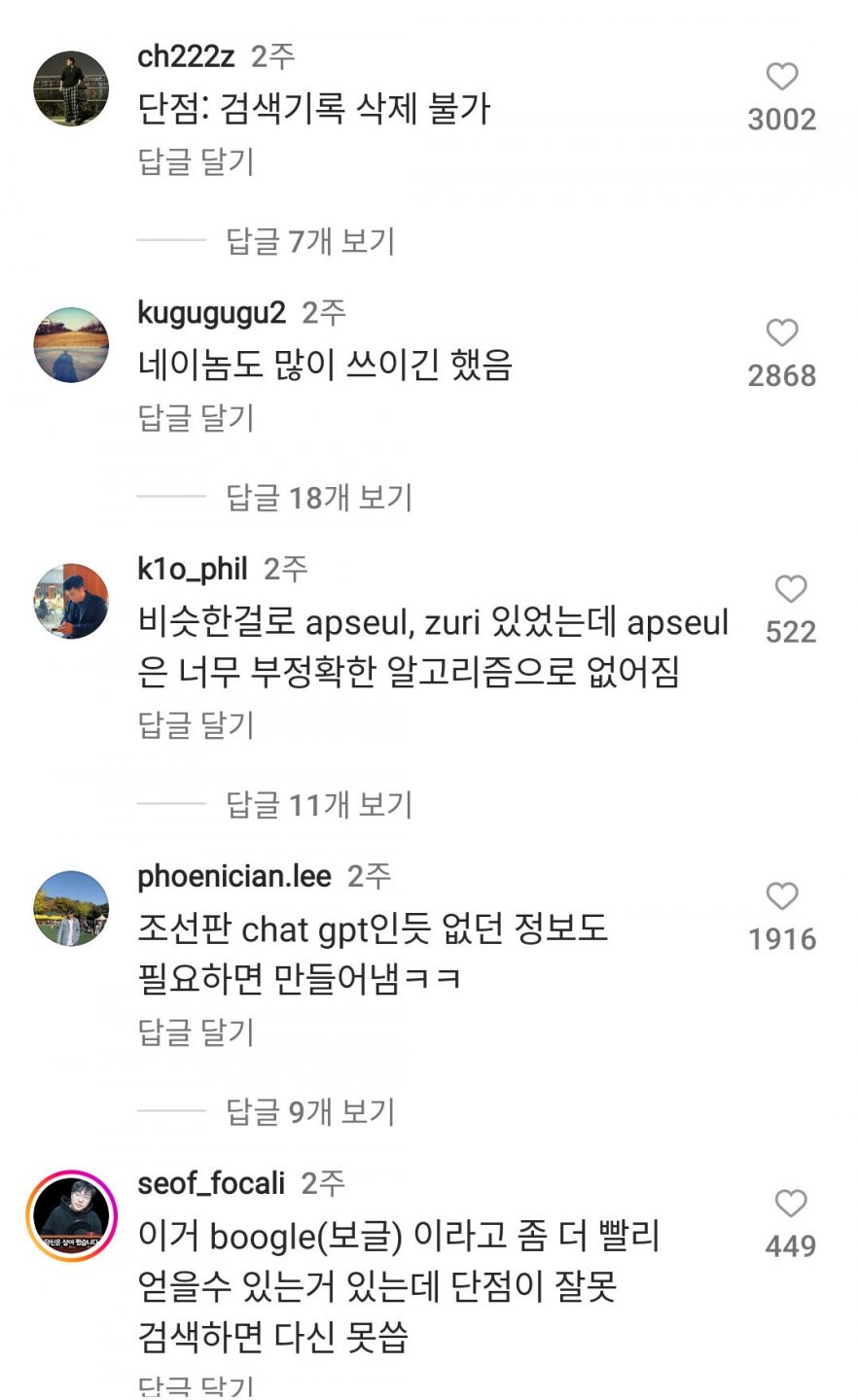858x1400 pixels.
Task: Reply to kugugugu2's comment
Action: point(196,417)
